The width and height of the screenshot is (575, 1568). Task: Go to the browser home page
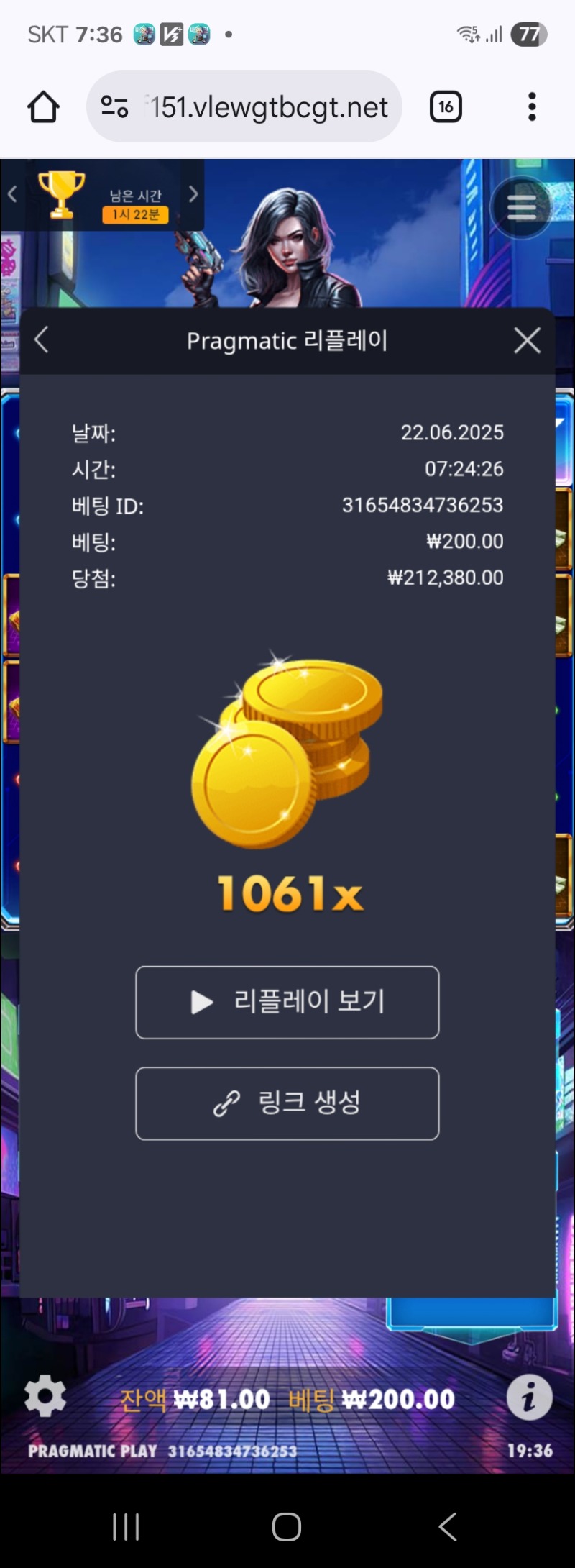point(43,107)
